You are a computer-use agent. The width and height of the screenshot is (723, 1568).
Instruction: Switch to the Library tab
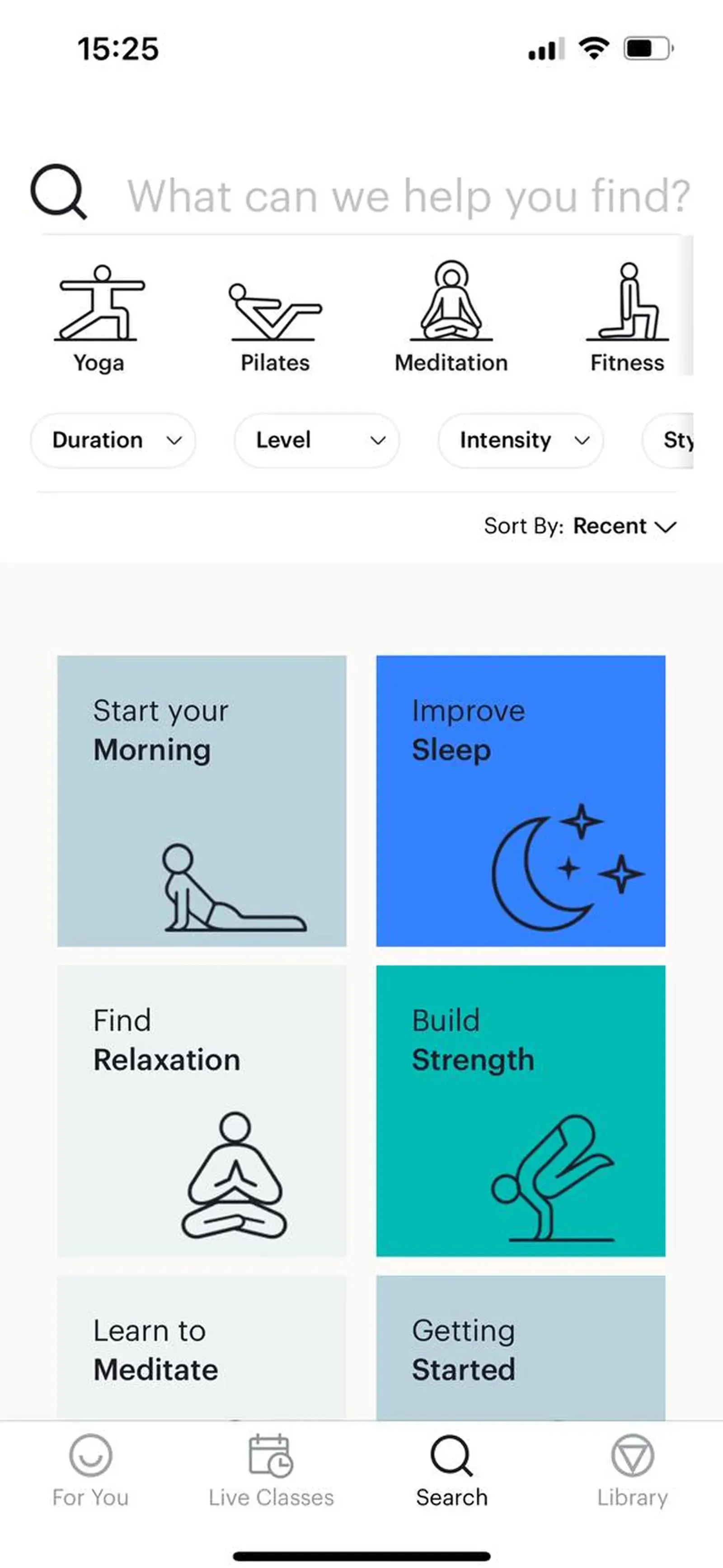632,1471
